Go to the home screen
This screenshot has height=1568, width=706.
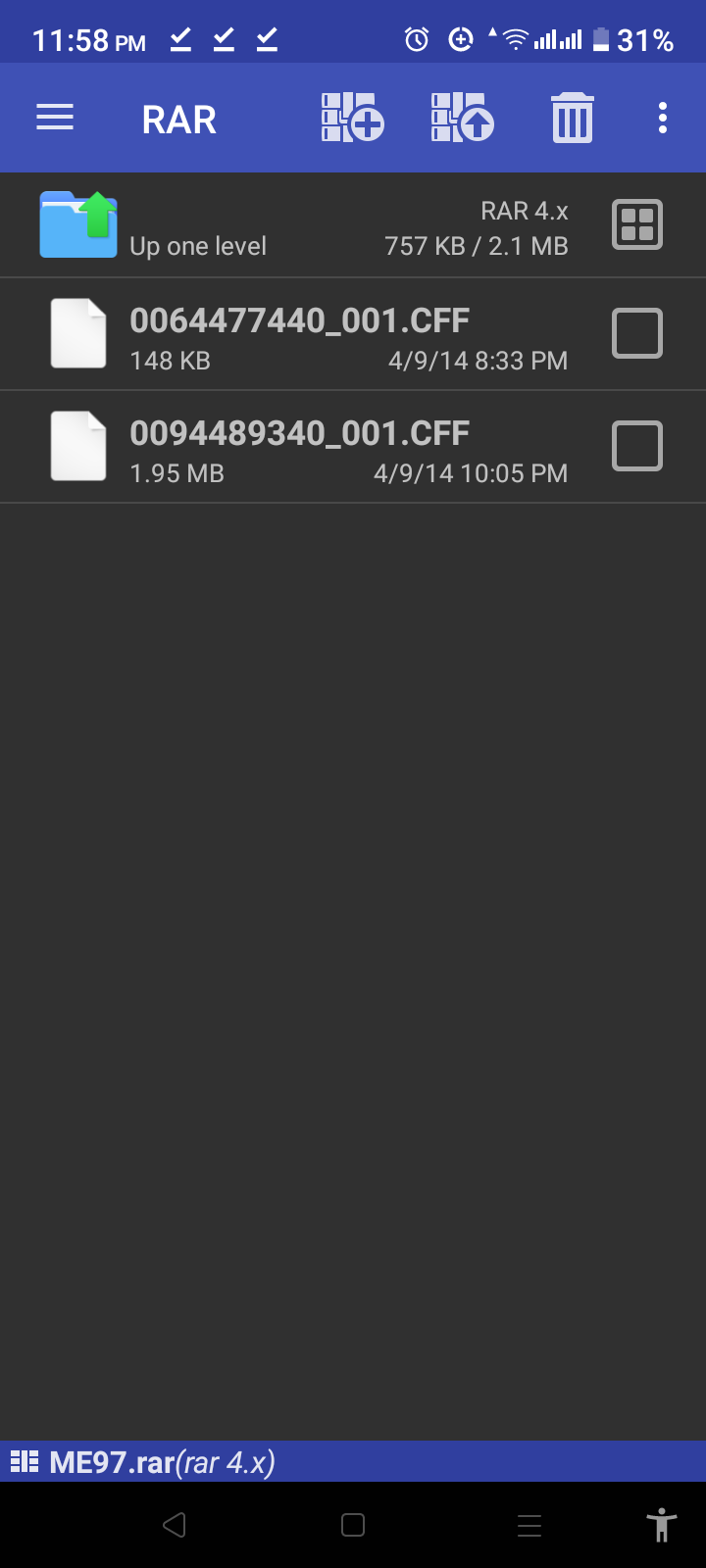click(353, 1525)
